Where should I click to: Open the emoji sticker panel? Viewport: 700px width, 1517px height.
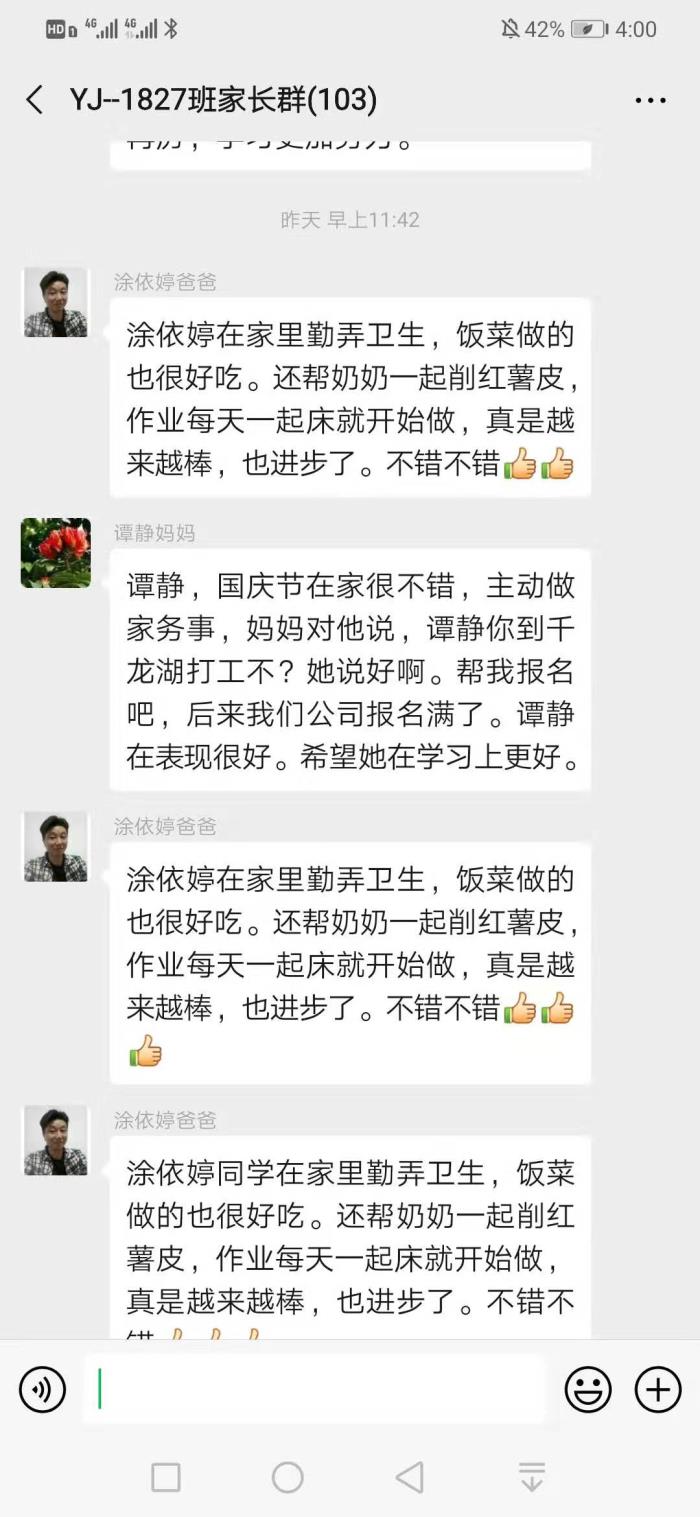tap(588, 1389)
